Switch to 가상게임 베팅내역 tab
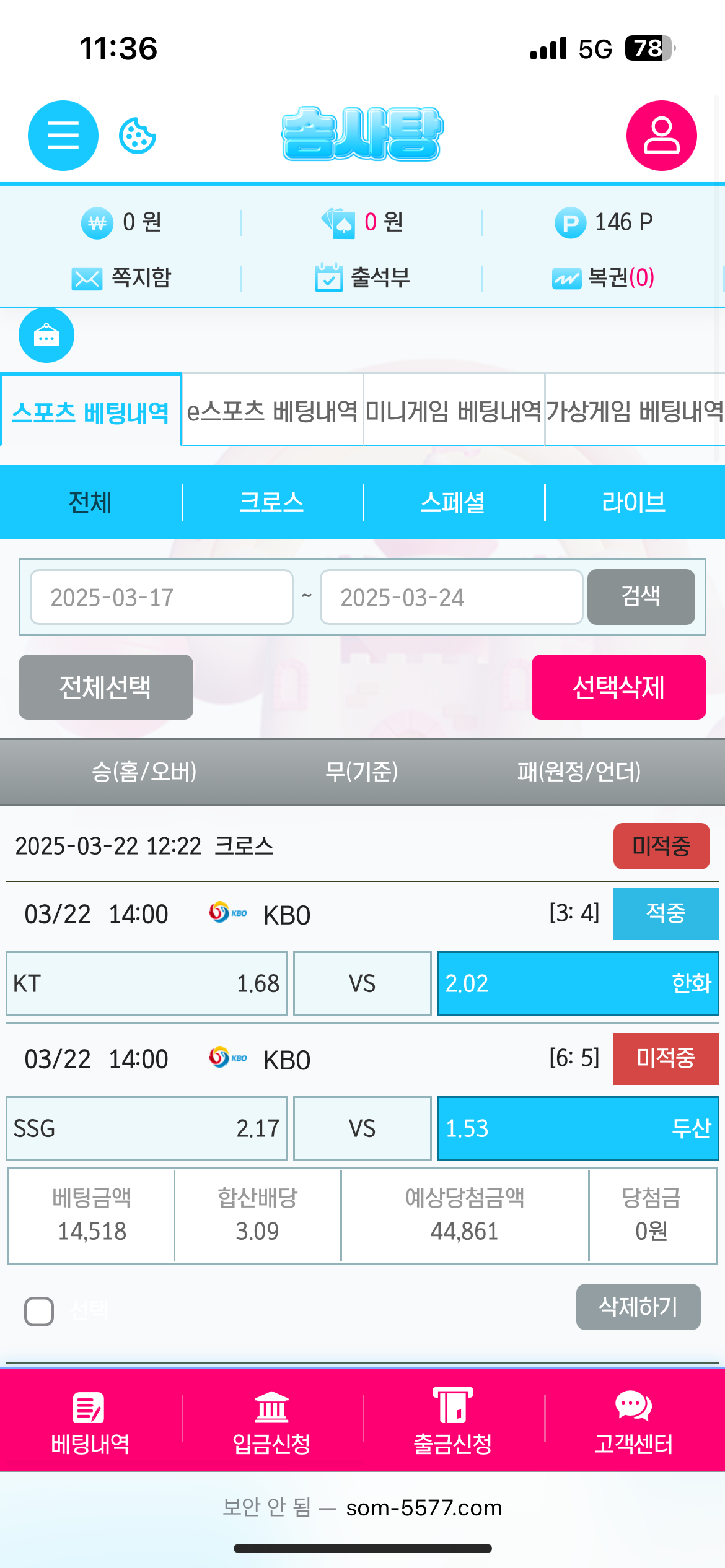The height and width of the screenshot is (1568, 725). tap(635, 411)
